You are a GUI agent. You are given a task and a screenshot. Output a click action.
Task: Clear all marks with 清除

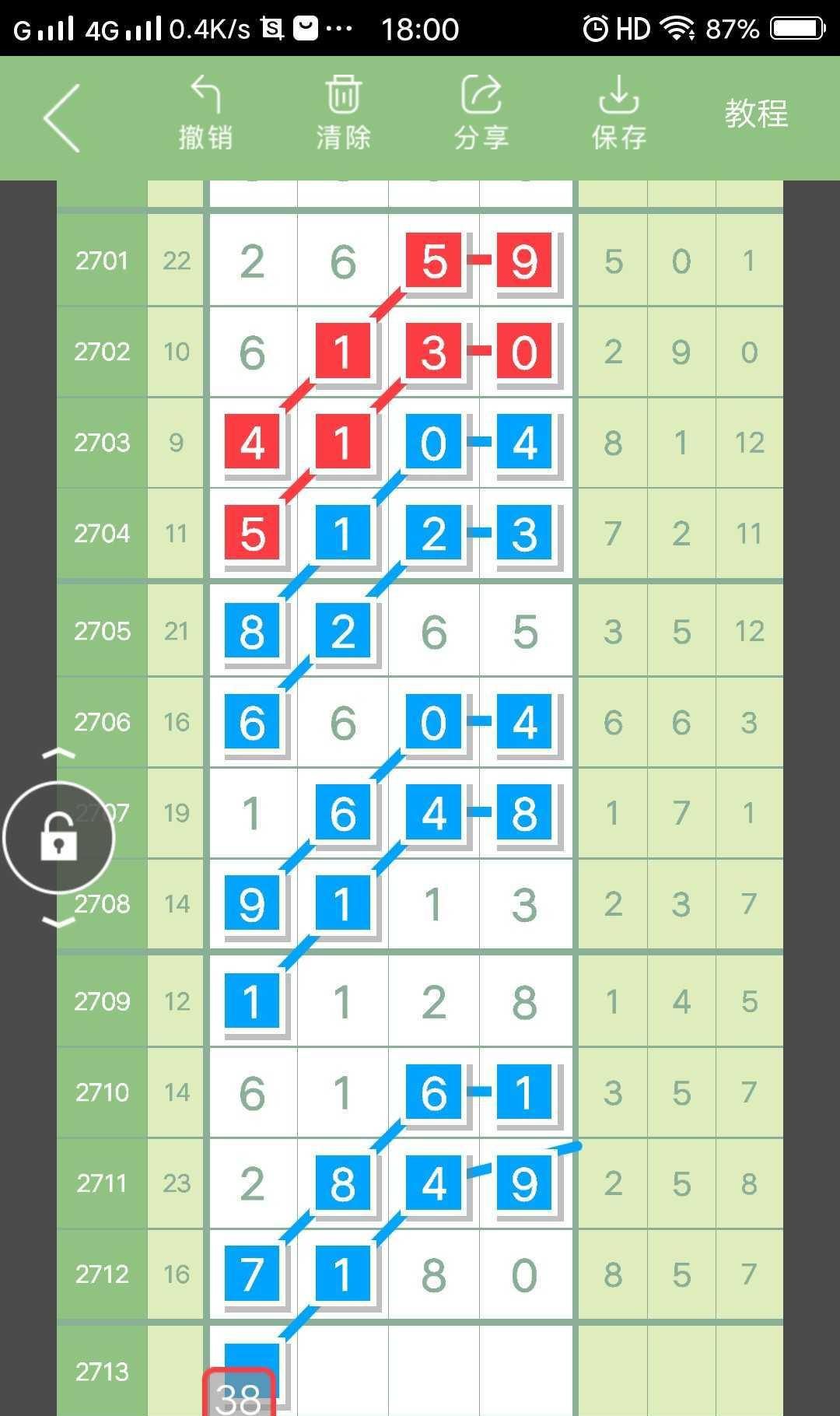(343, 114)
